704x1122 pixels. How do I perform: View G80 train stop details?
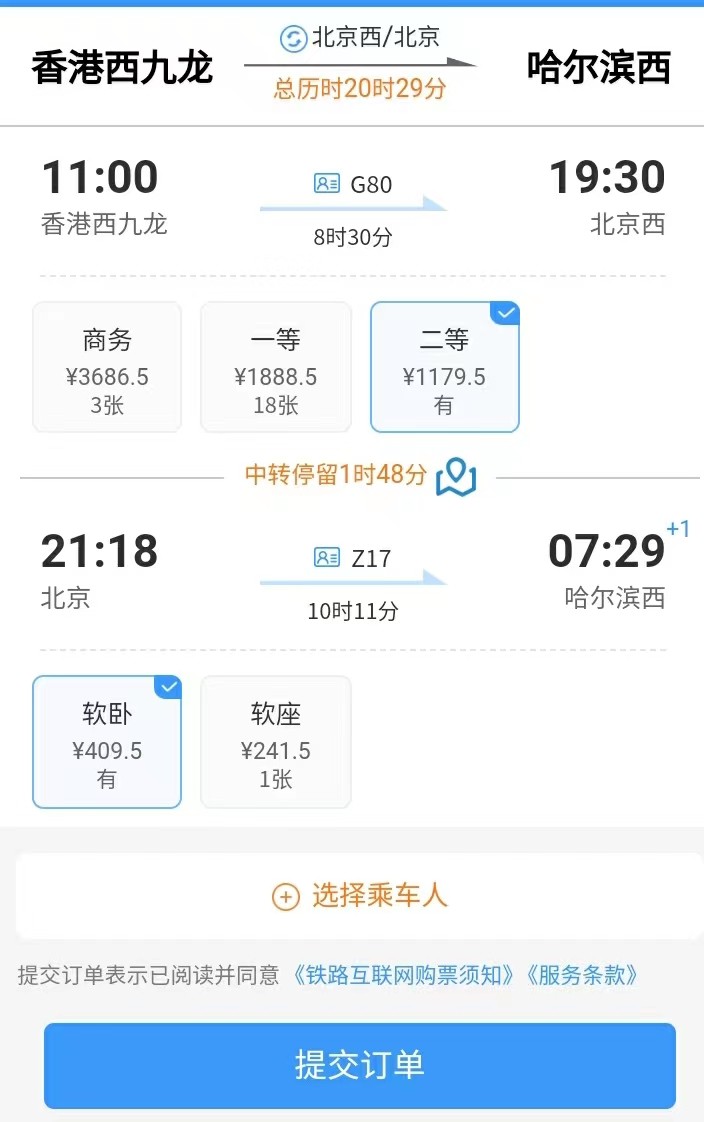click(353, 185)
